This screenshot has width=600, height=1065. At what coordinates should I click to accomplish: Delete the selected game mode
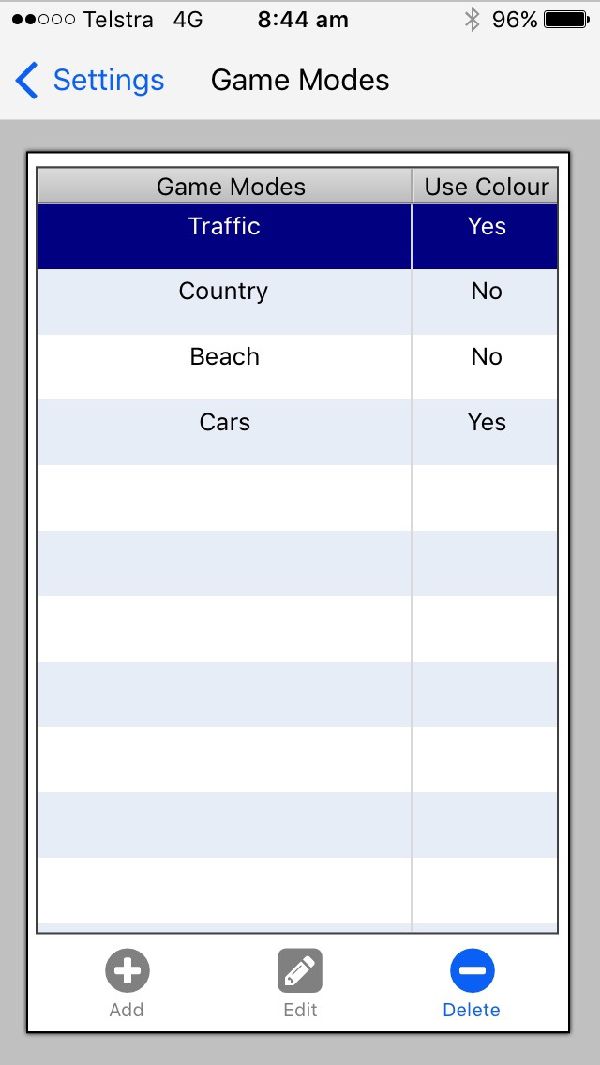(471, 982)
